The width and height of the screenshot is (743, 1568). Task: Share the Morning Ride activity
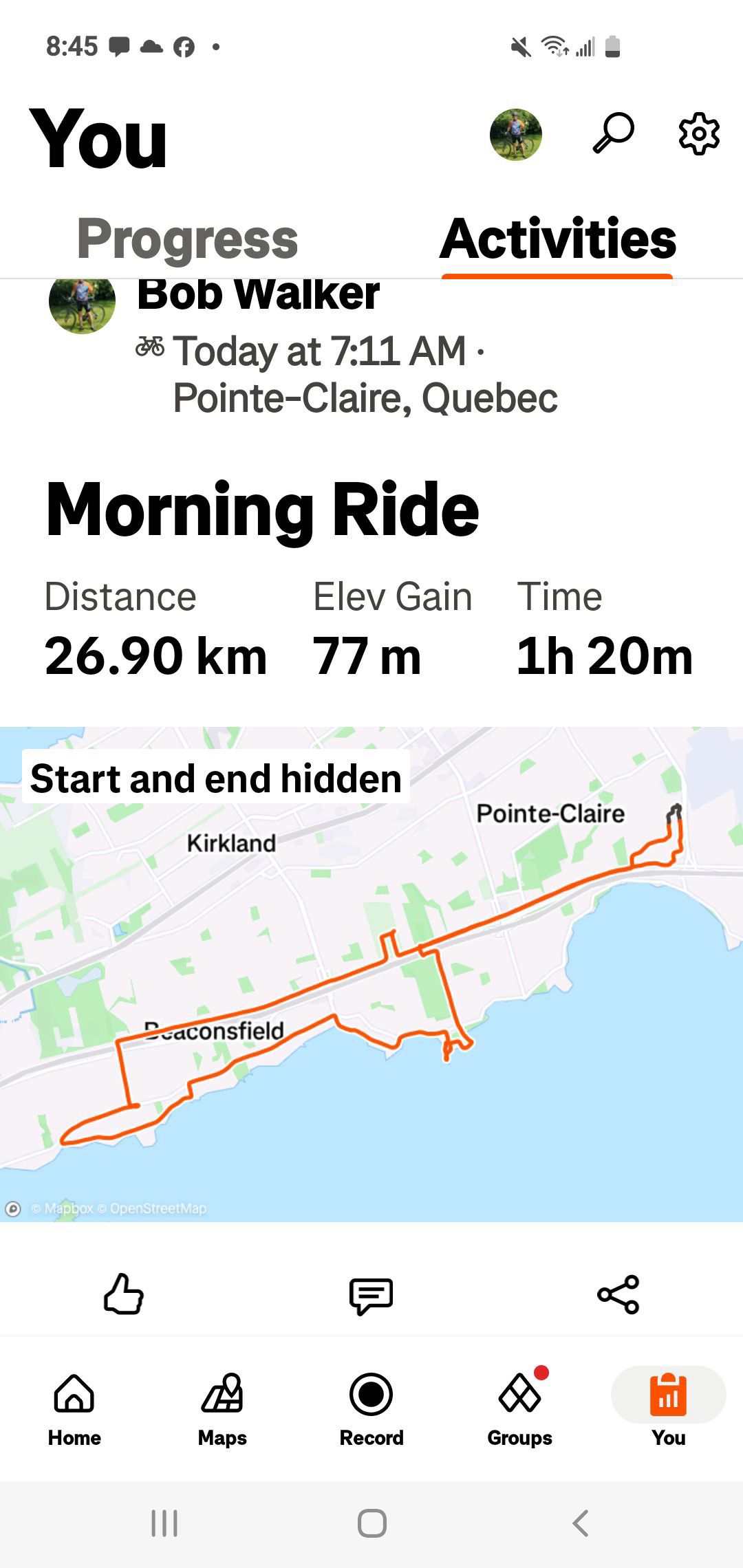[618, 1294]
